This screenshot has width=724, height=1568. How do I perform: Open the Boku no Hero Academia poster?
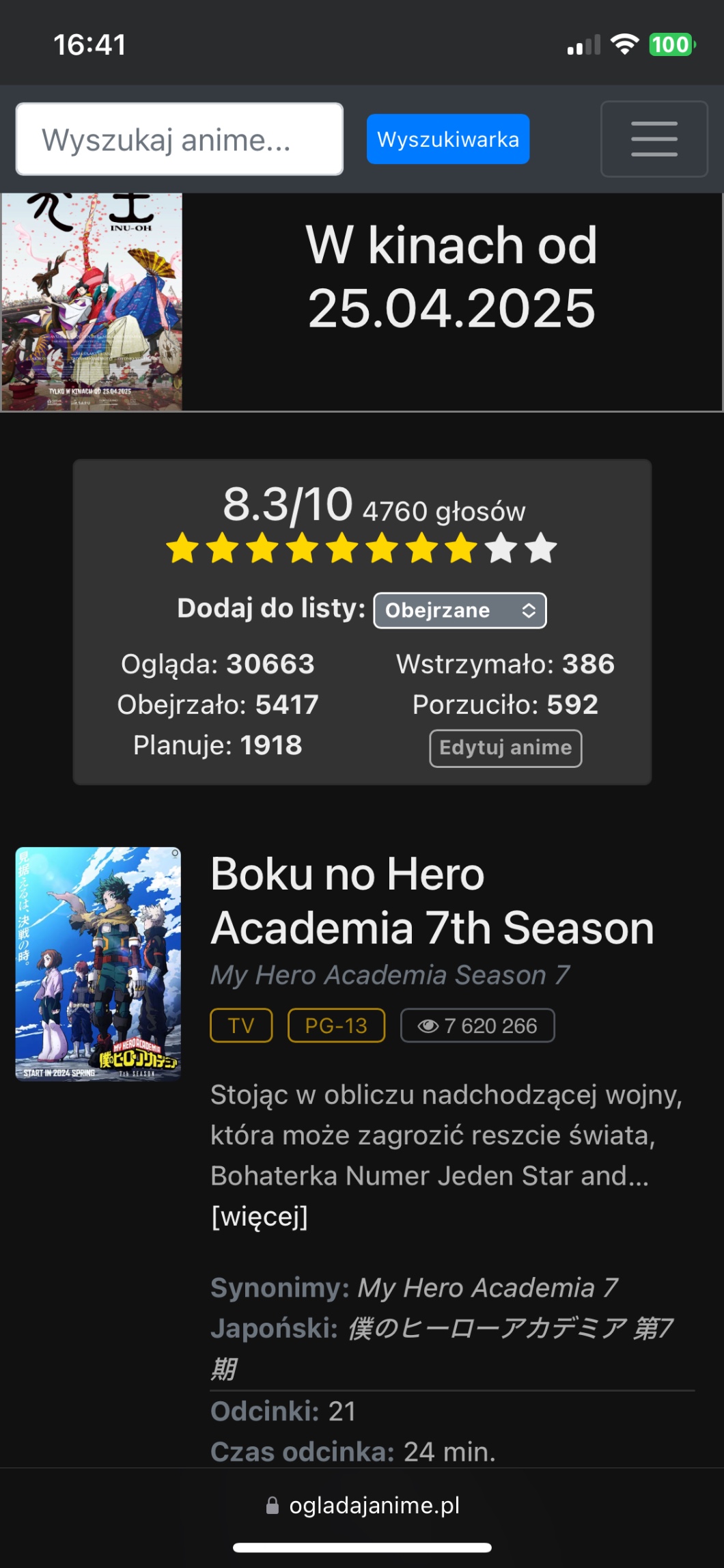[98, 963]
